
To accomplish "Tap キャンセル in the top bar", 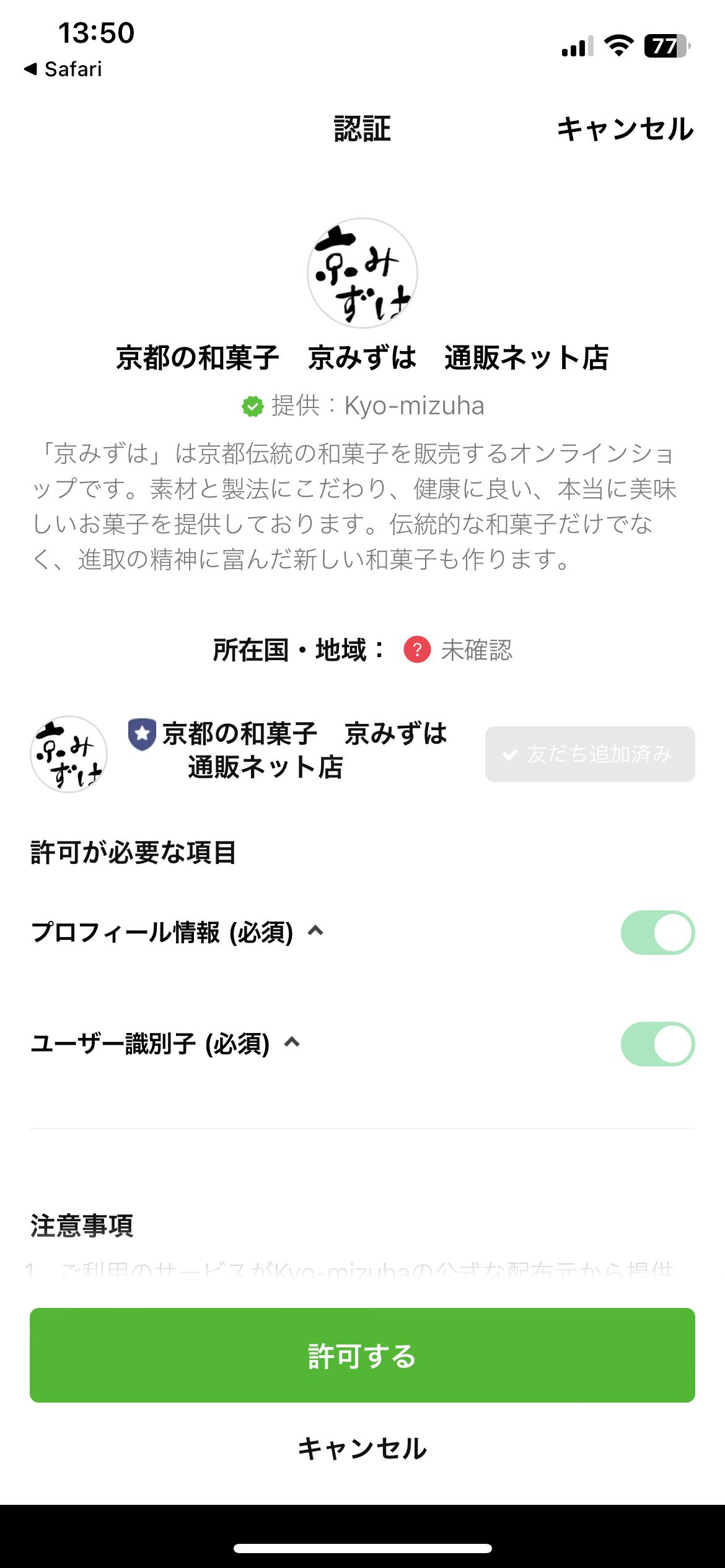I will pos(625,129).
